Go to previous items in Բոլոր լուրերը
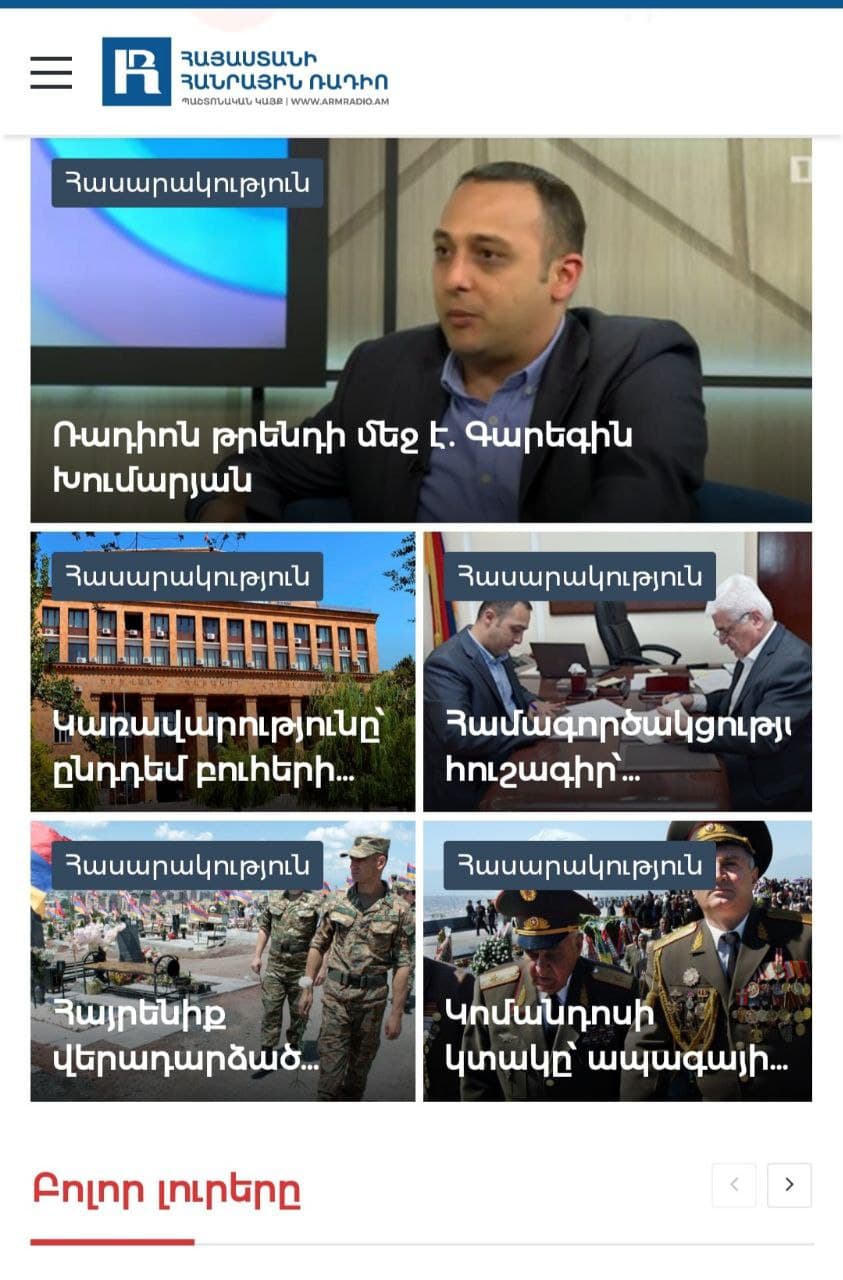This screenshot has height=1280, width=843. click(734, 1185)
